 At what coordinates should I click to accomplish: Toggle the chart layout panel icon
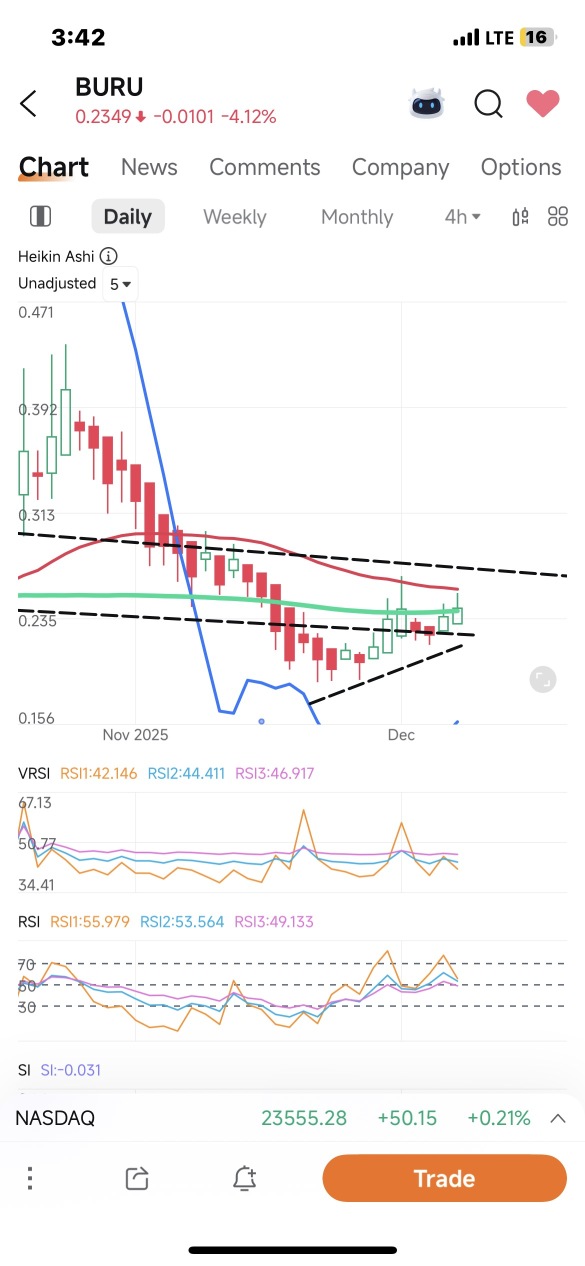[x=41, y=216]
